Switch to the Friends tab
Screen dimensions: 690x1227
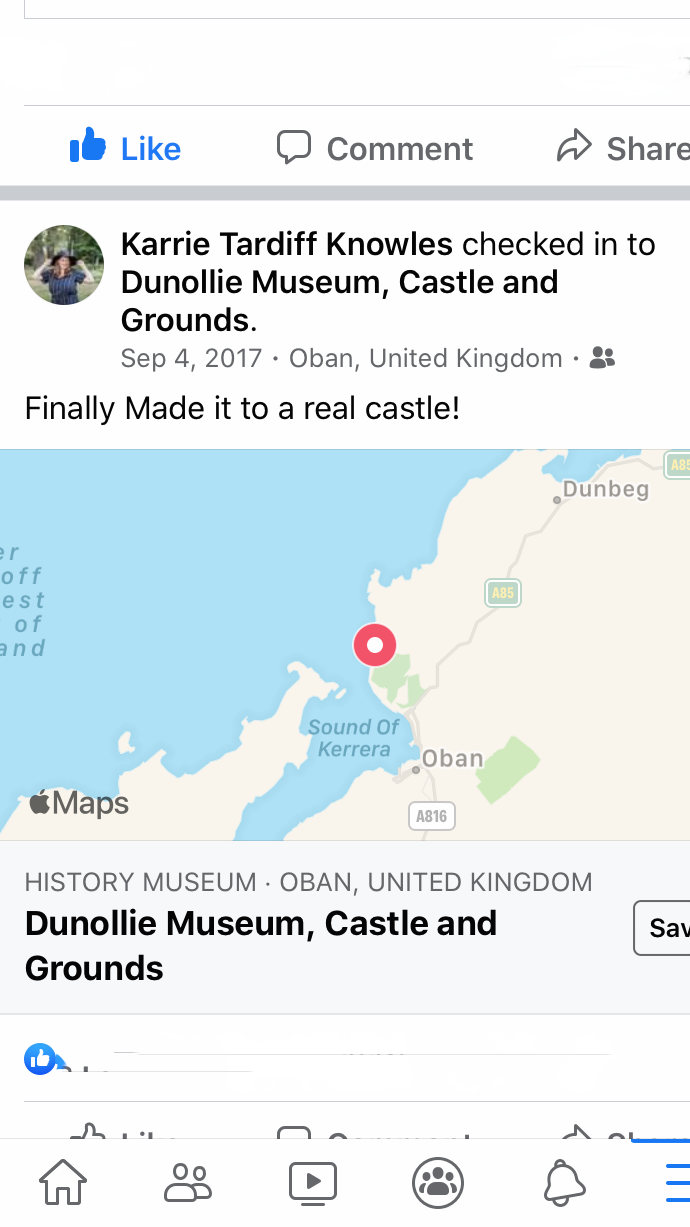point(188,1183)
